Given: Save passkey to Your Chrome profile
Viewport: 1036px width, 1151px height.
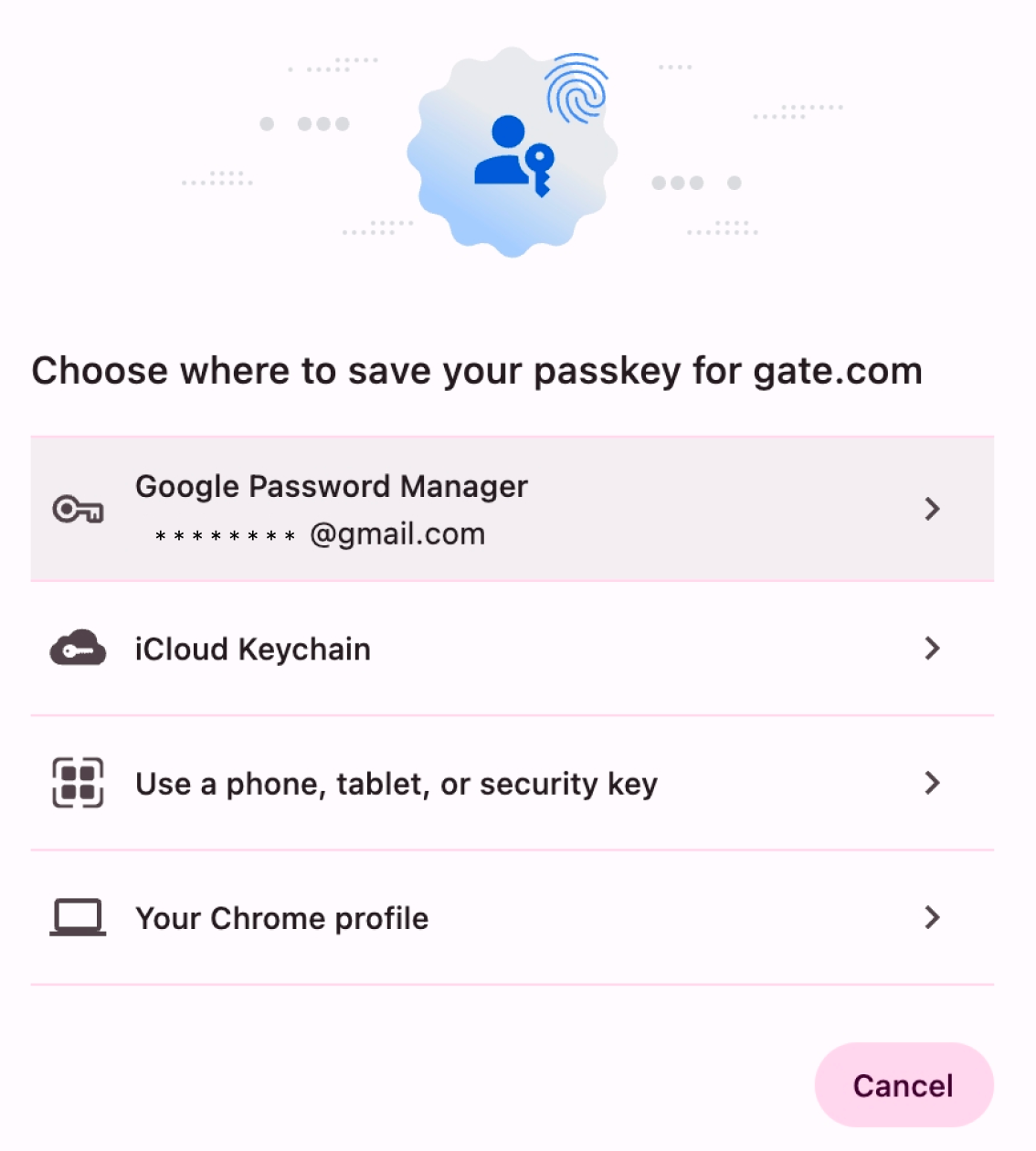Looking at the screenshot, I should [512, 917].
